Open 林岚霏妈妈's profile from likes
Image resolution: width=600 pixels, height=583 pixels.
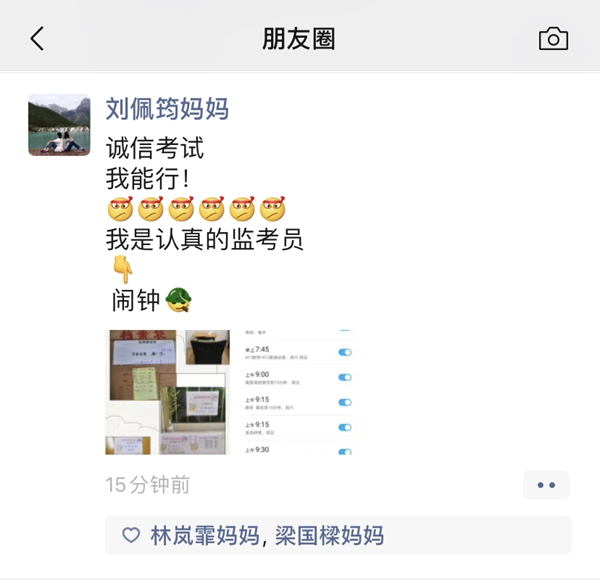point(204,536)
